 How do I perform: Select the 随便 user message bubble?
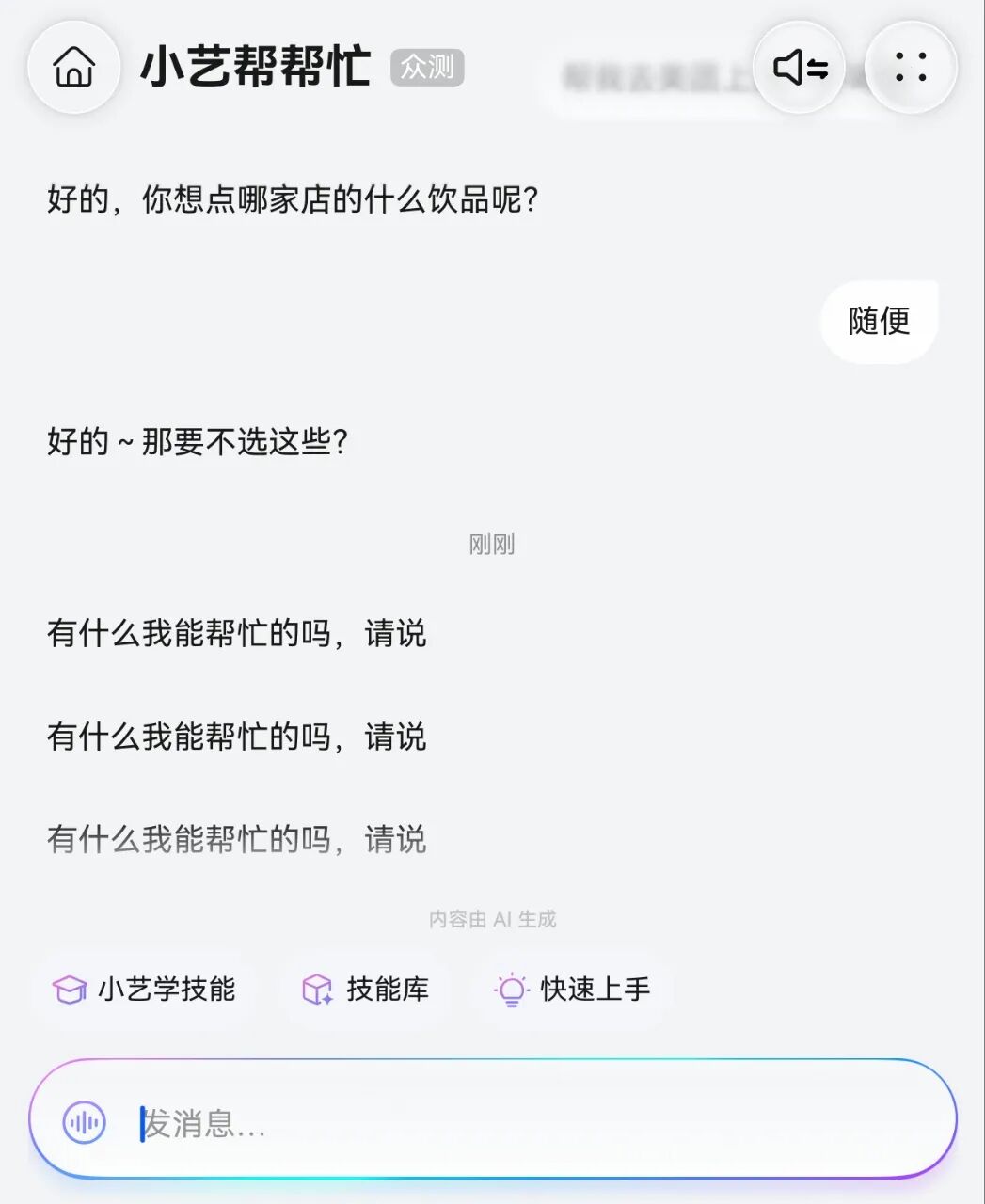tap(878, 322)
